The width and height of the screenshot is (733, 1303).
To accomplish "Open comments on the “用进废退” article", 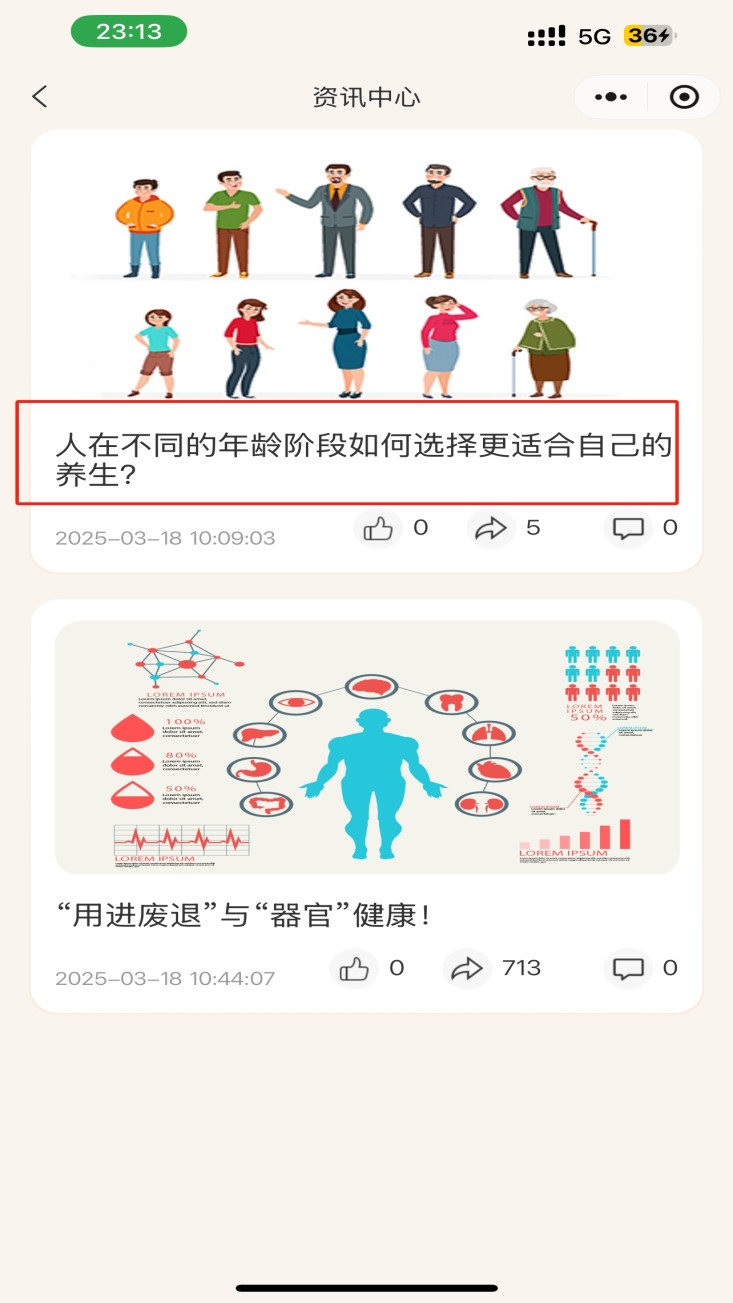I will (628, 968).
